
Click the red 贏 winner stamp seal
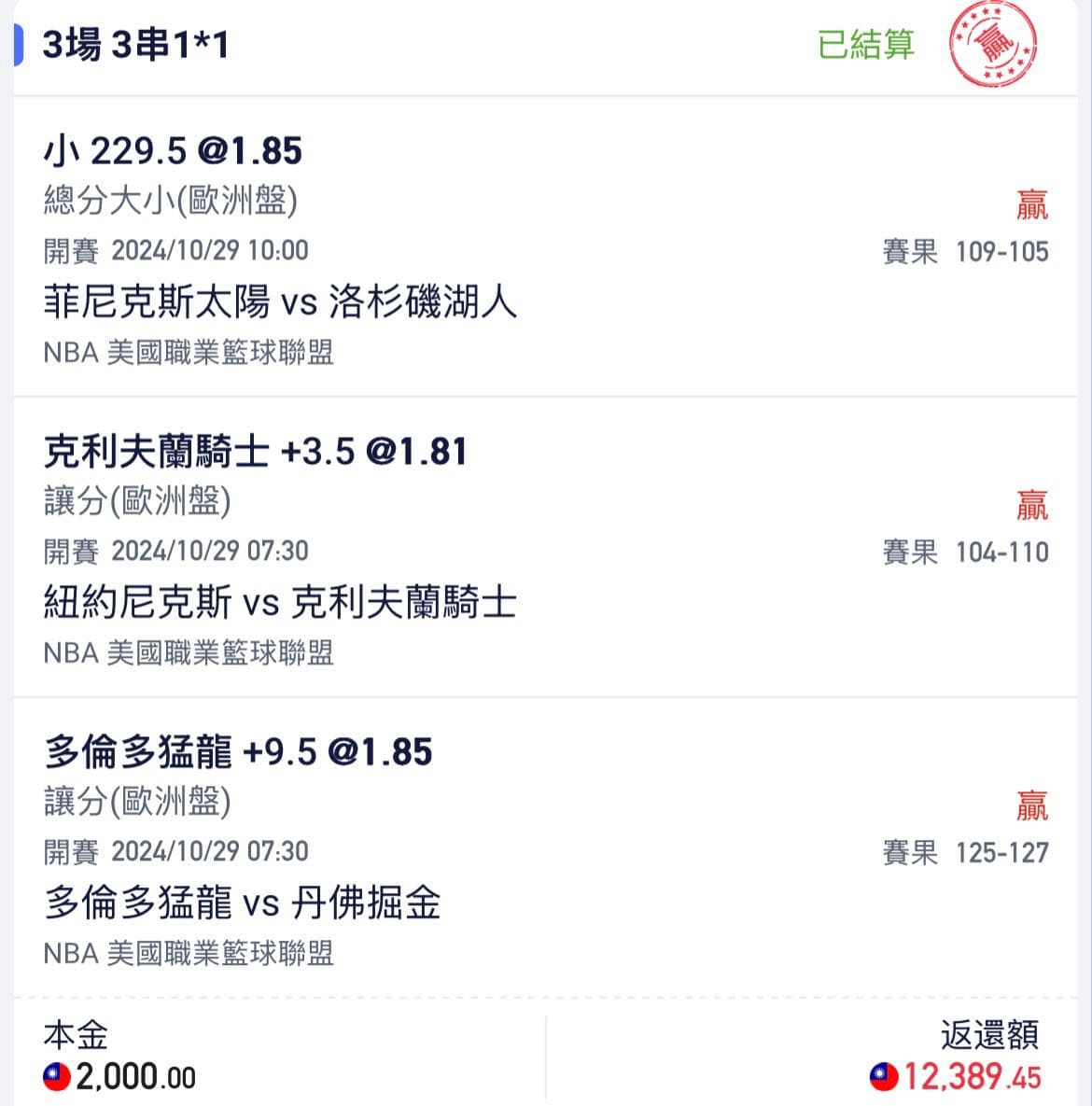coord(992,44)
